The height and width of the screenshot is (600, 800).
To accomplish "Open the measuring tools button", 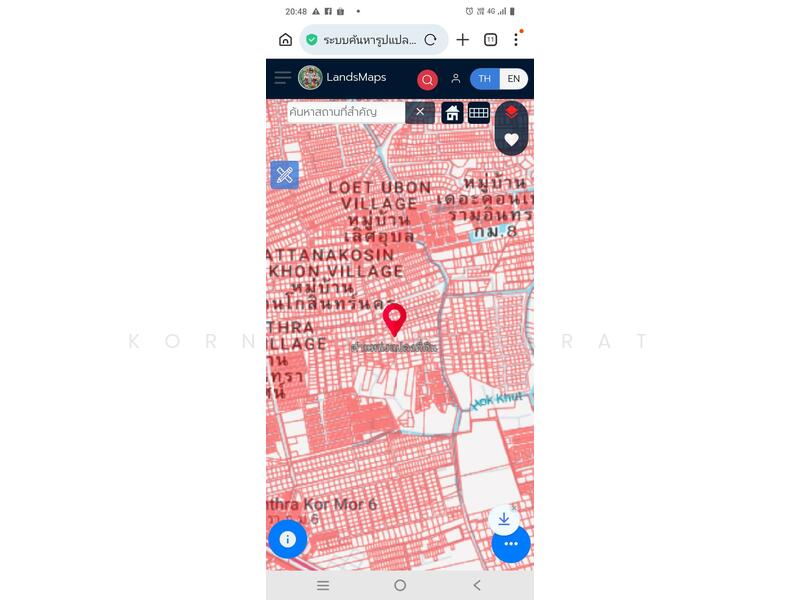I will (x=285, y=175).
